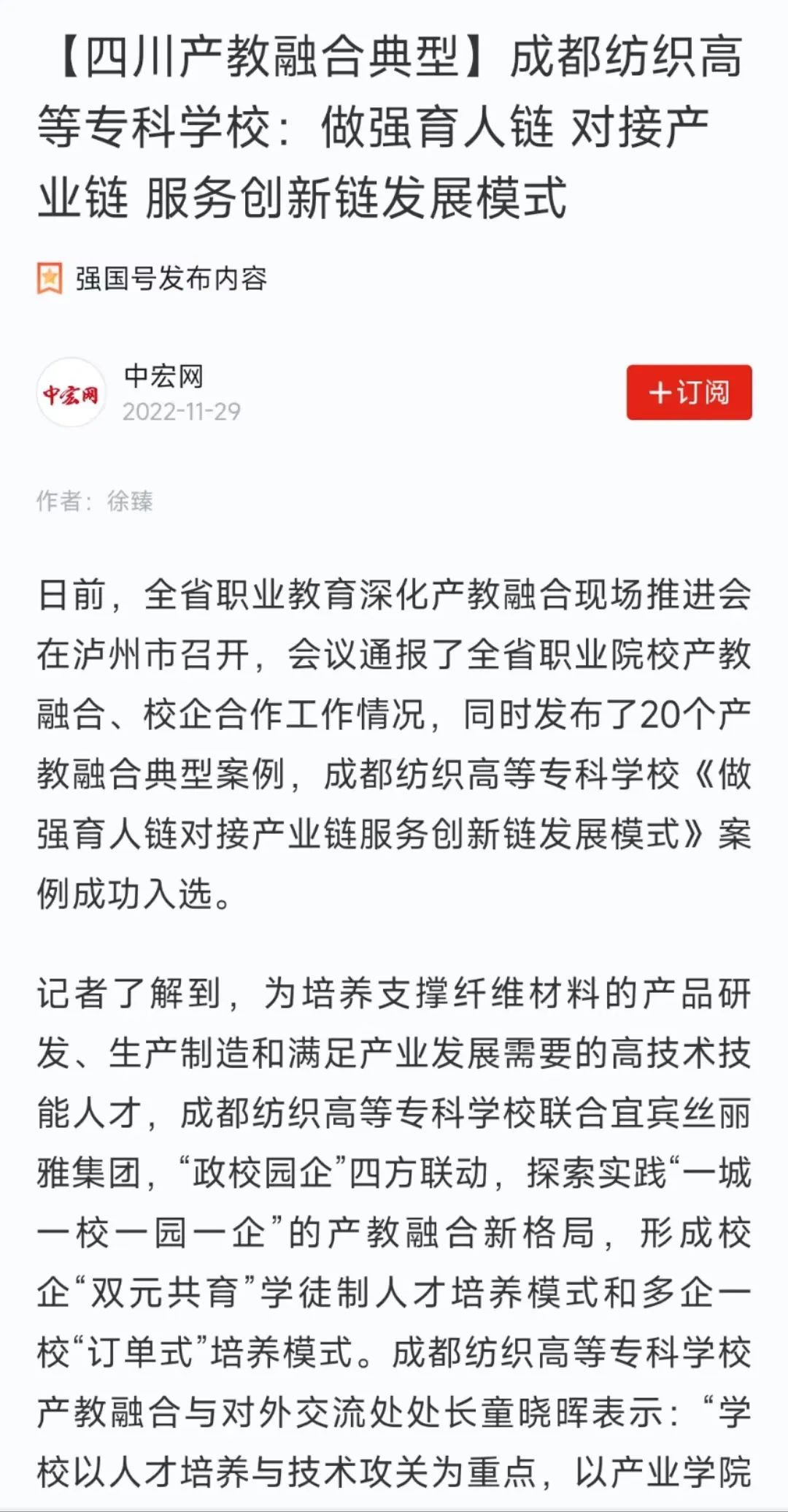Subscribe to 中宏网 with the 订阅 button
This screenshot has height=1512, width=788.
pyautogui.click(x=689, y=392)
